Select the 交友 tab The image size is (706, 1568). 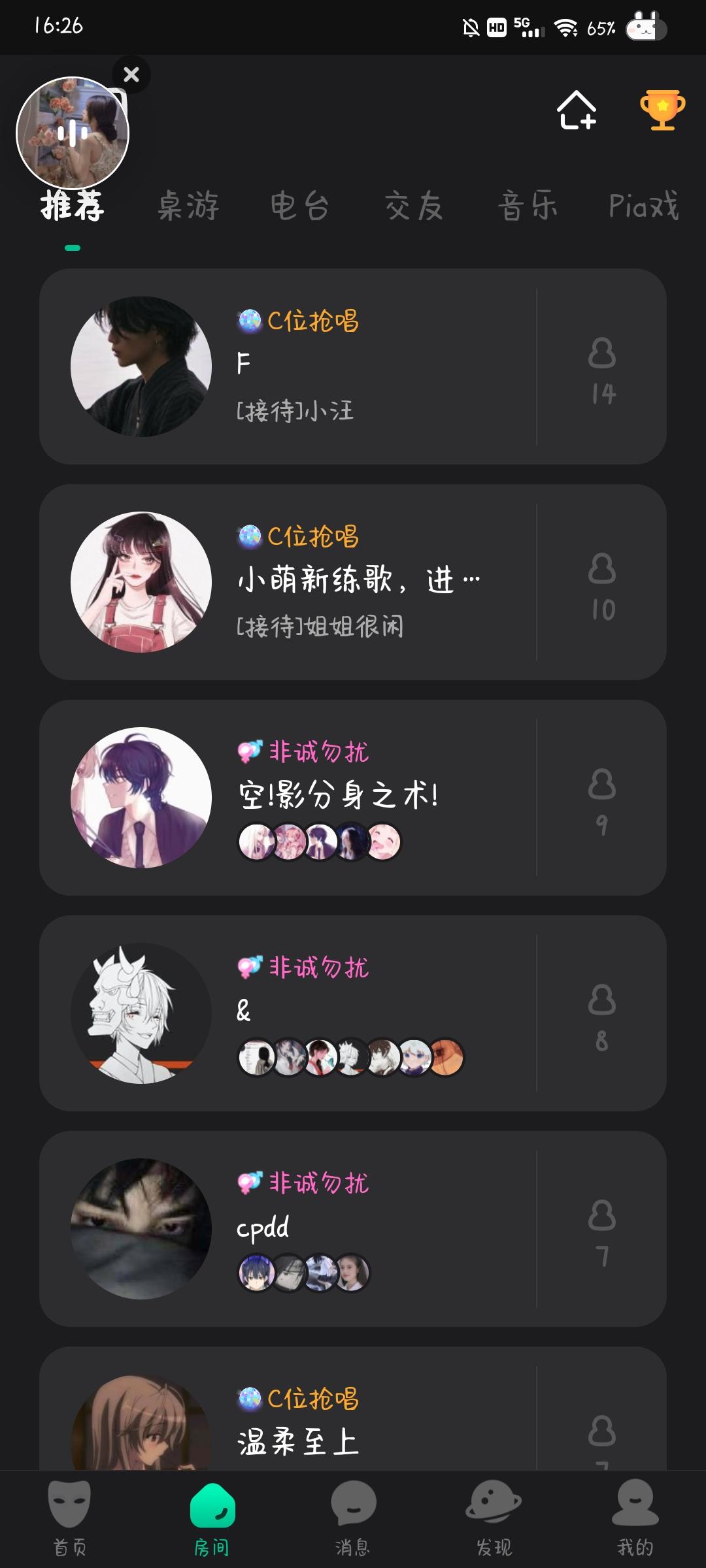pos(414,206)
